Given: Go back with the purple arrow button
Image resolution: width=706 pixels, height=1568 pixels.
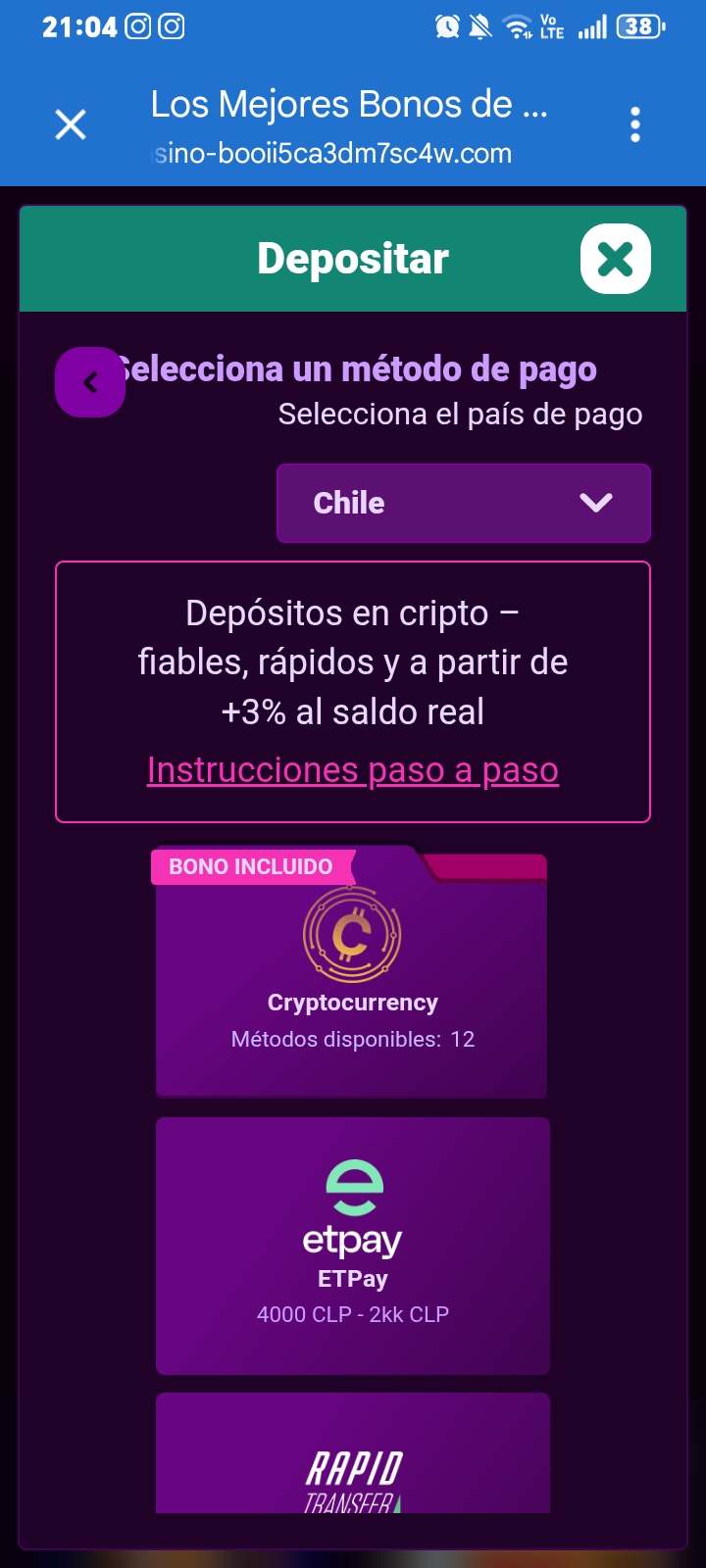Looking at the screenshot, I should coord(90,382).
